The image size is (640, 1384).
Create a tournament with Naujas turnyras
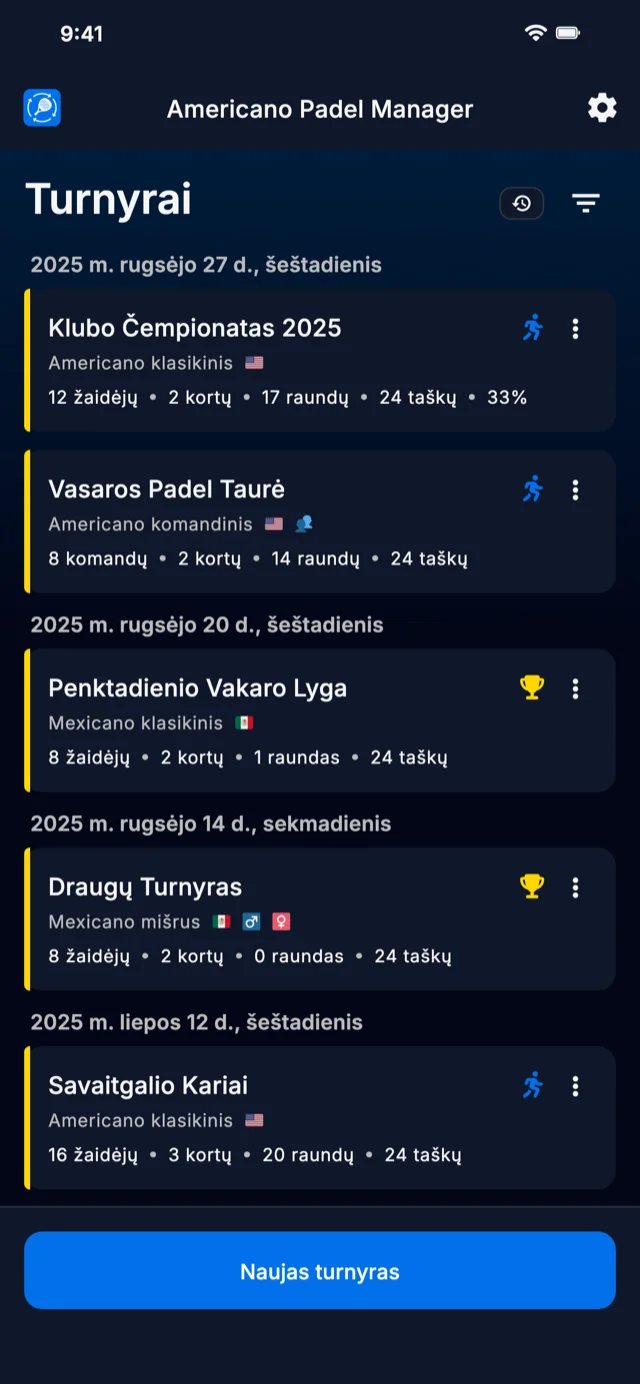tap(320, 1271)
